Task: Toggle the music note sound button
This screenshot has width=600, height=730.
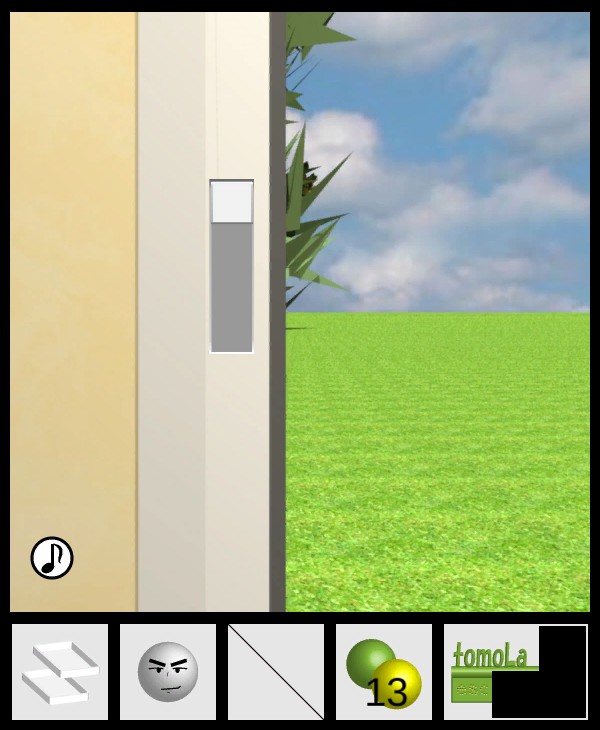Action: point(52,558)
